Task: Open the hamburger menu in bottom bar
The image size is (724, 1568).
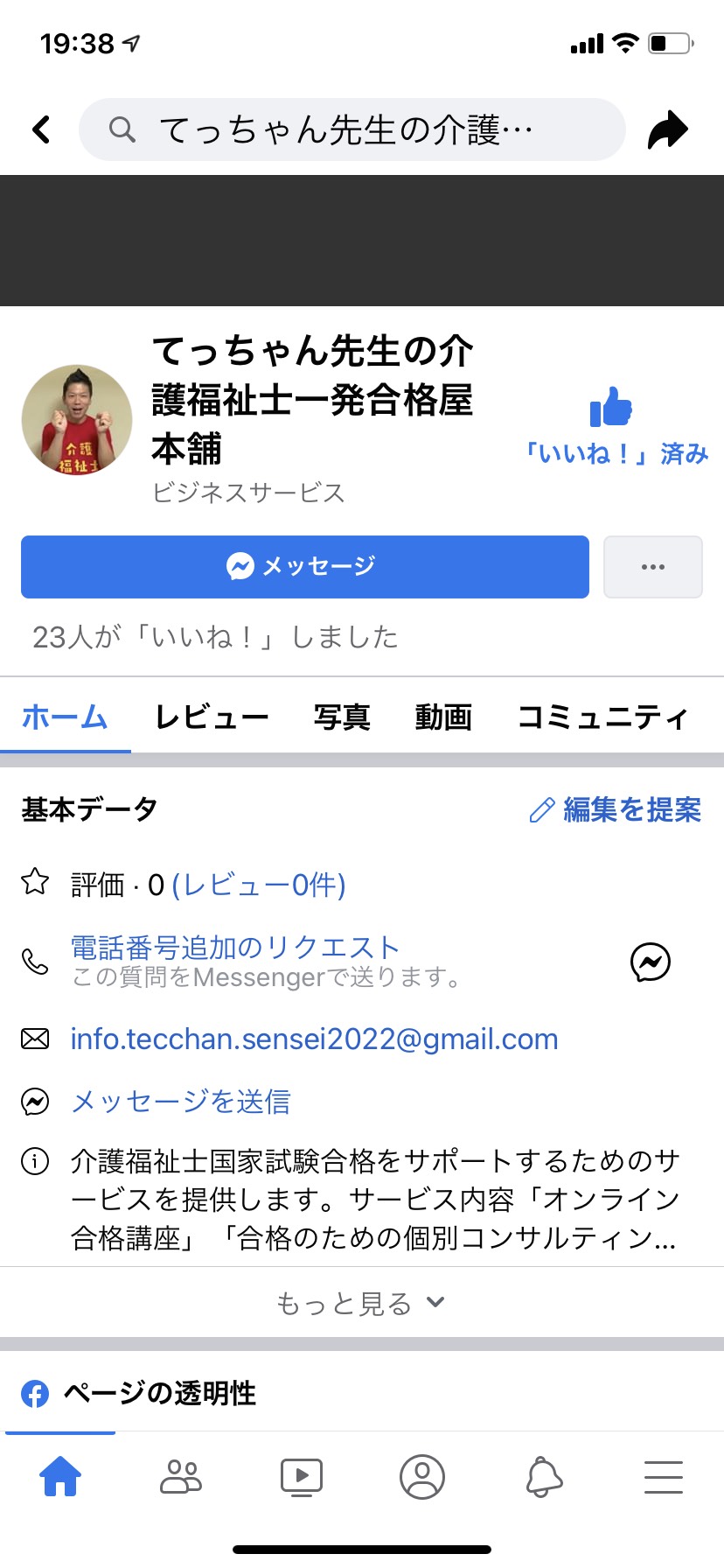Action: [x=664, y=1477]
